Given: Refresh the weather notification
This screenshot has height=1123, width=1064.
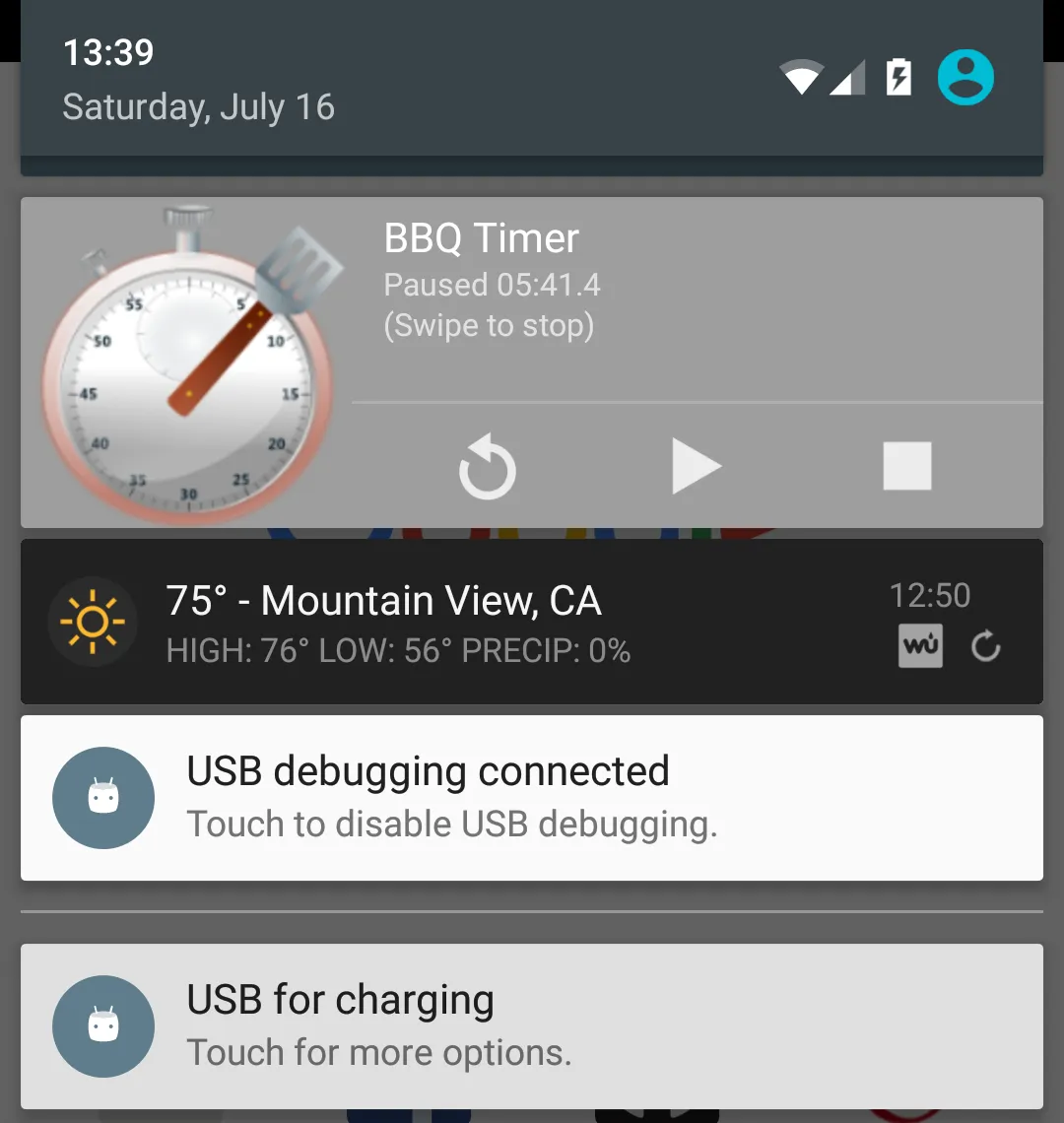Looking at the screenshot, I should 985,647.
